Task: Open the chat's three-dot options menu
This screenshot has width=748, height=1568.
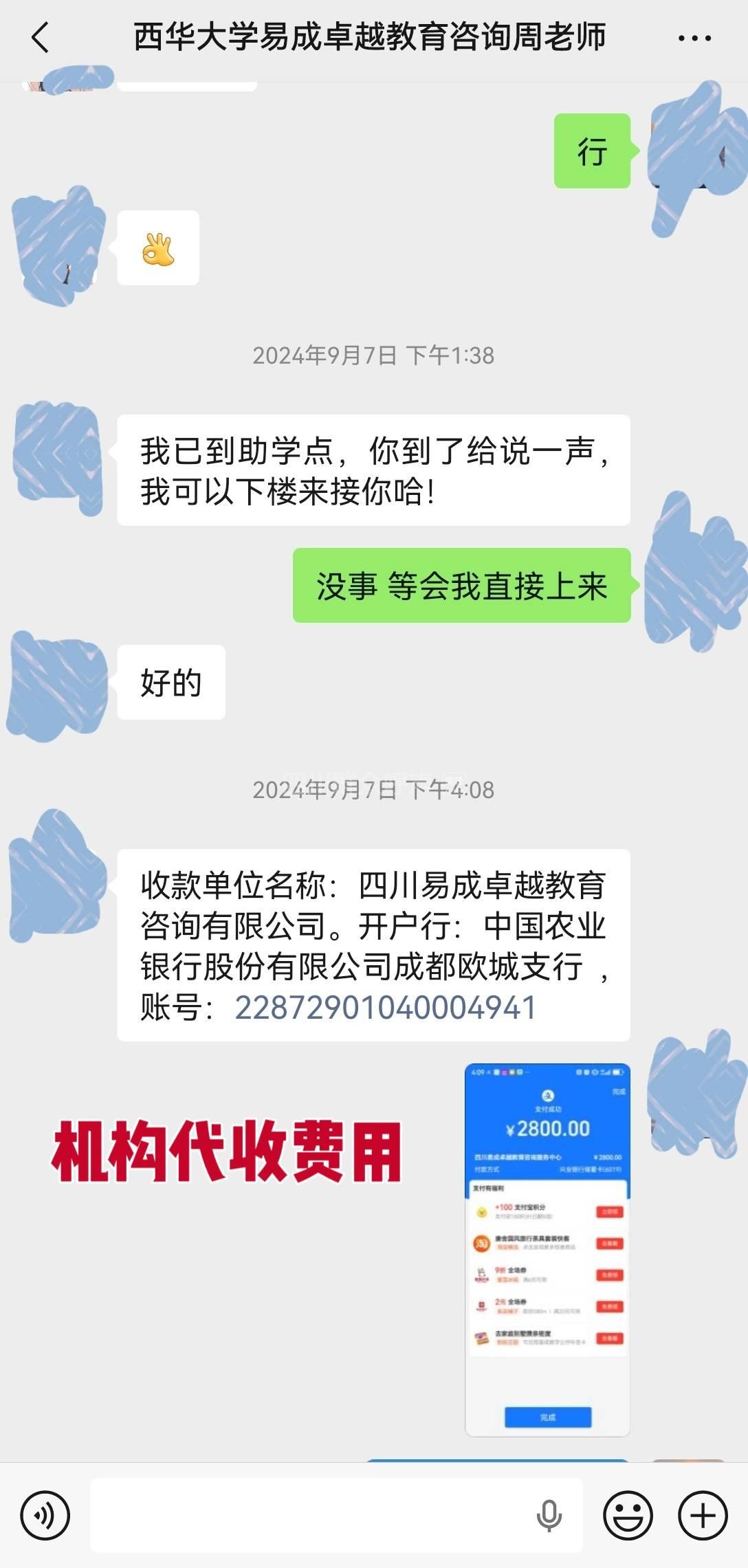Action: [694, 38]
